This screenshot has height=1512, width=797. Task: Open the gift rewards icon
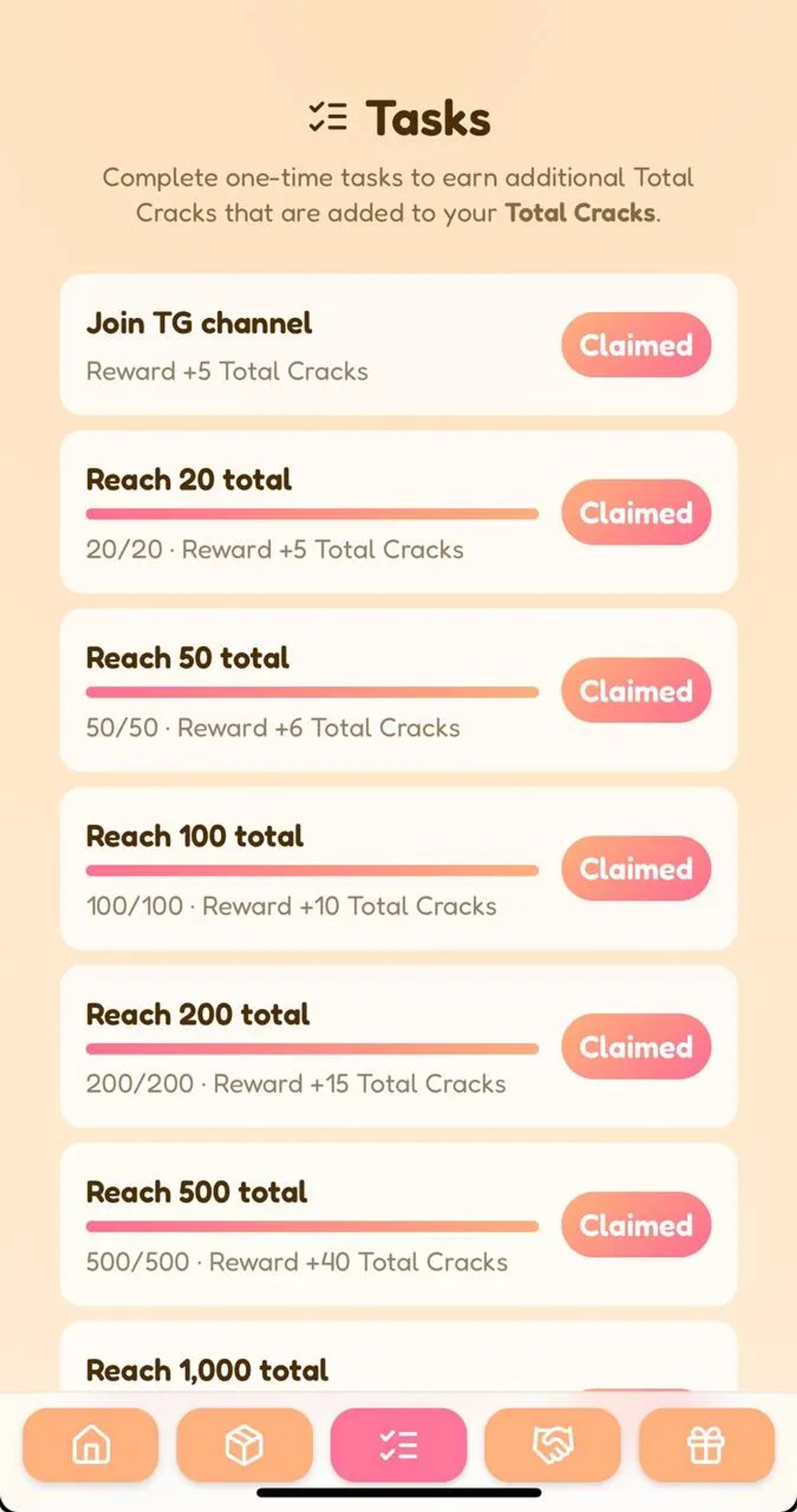706,1445
